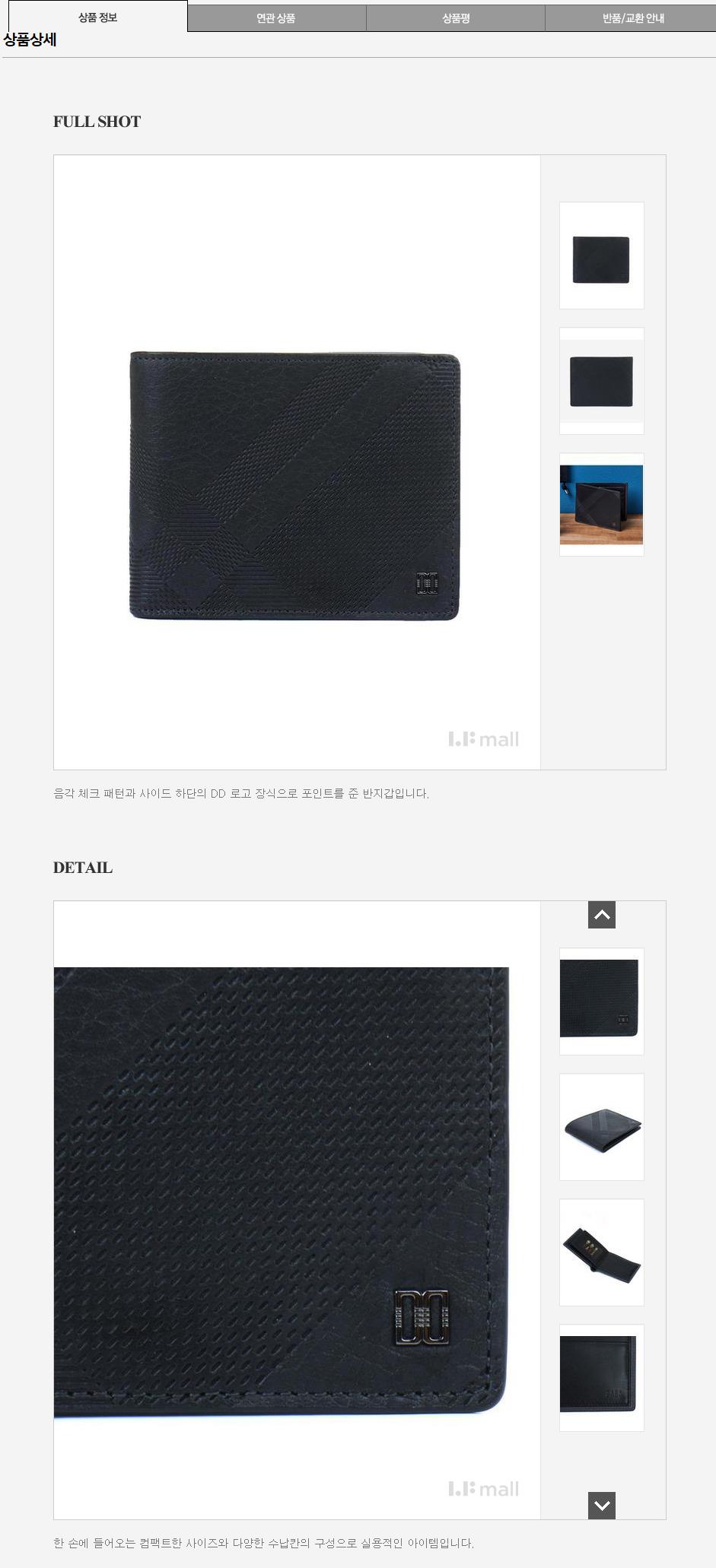Open the 상품평 tab
716x1568 pixels.
(x=456, y=18)
